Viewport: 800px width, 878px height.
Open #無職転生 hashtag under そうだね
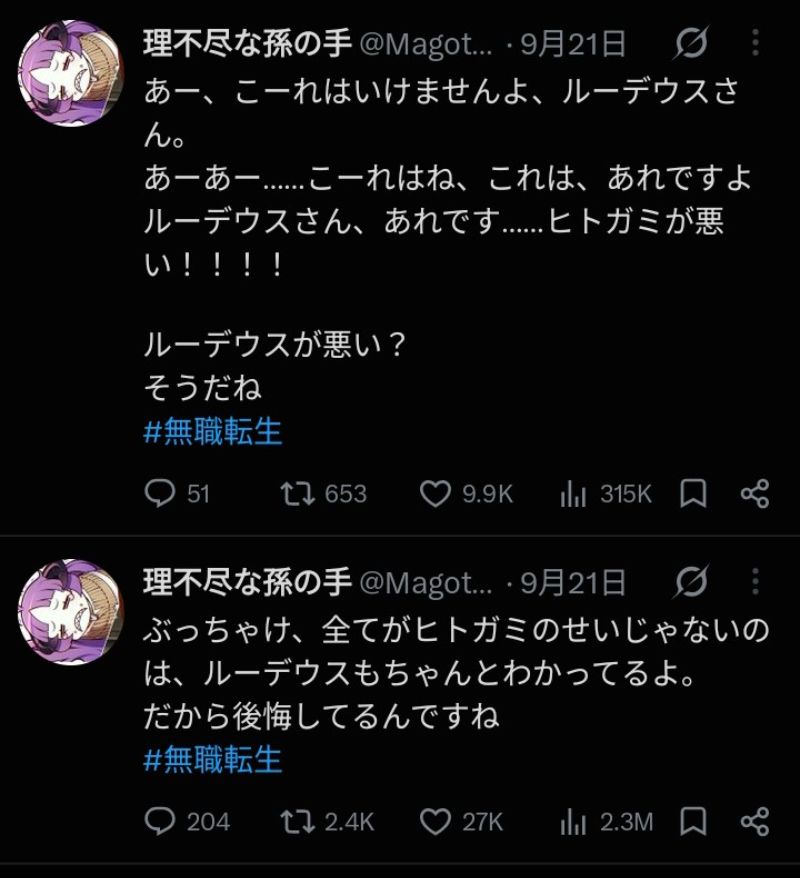tap(213, 432)
